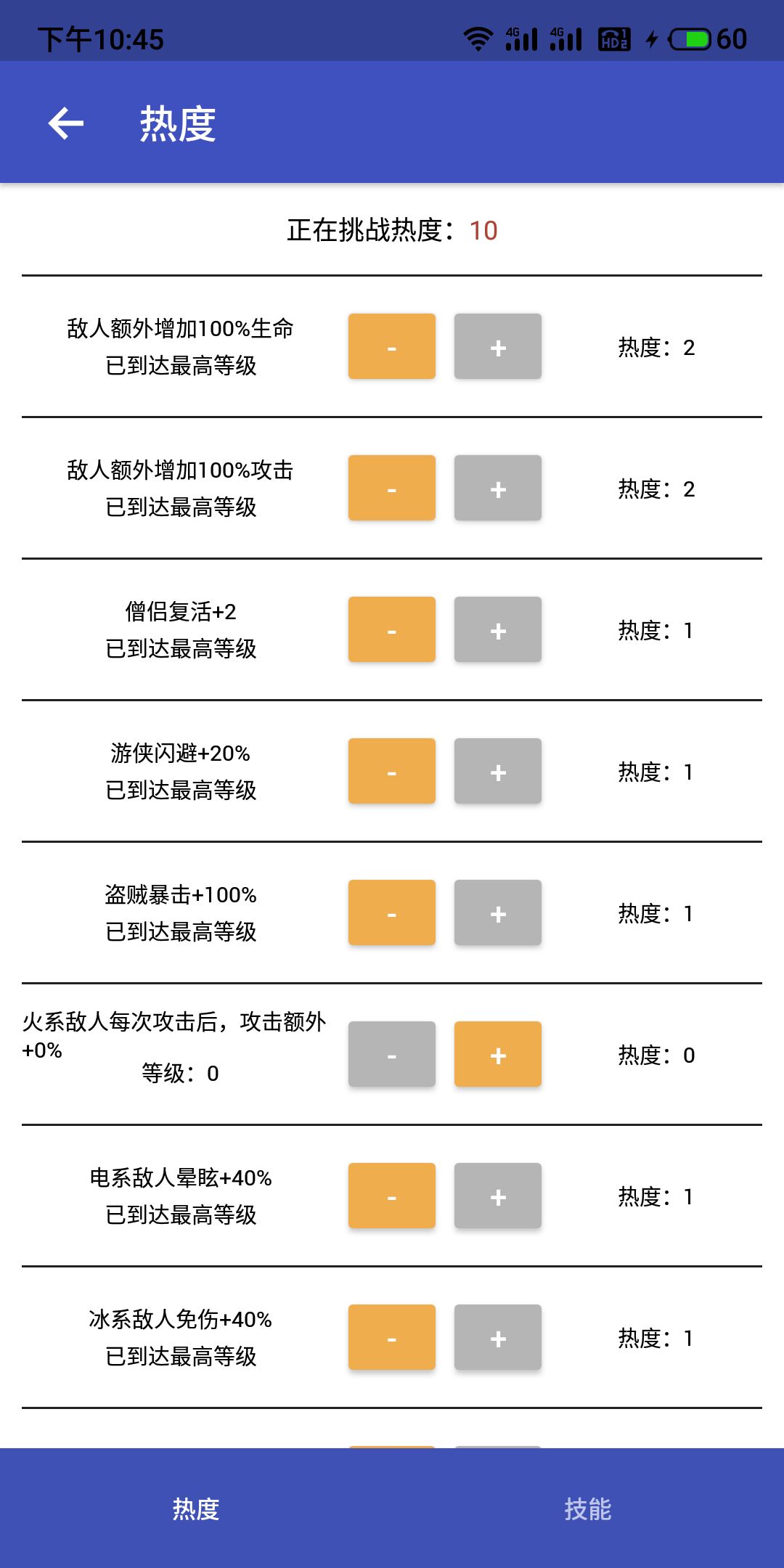Go back using the arrow in header
Screen dimensions: 784x1568
tap(66, 123)
